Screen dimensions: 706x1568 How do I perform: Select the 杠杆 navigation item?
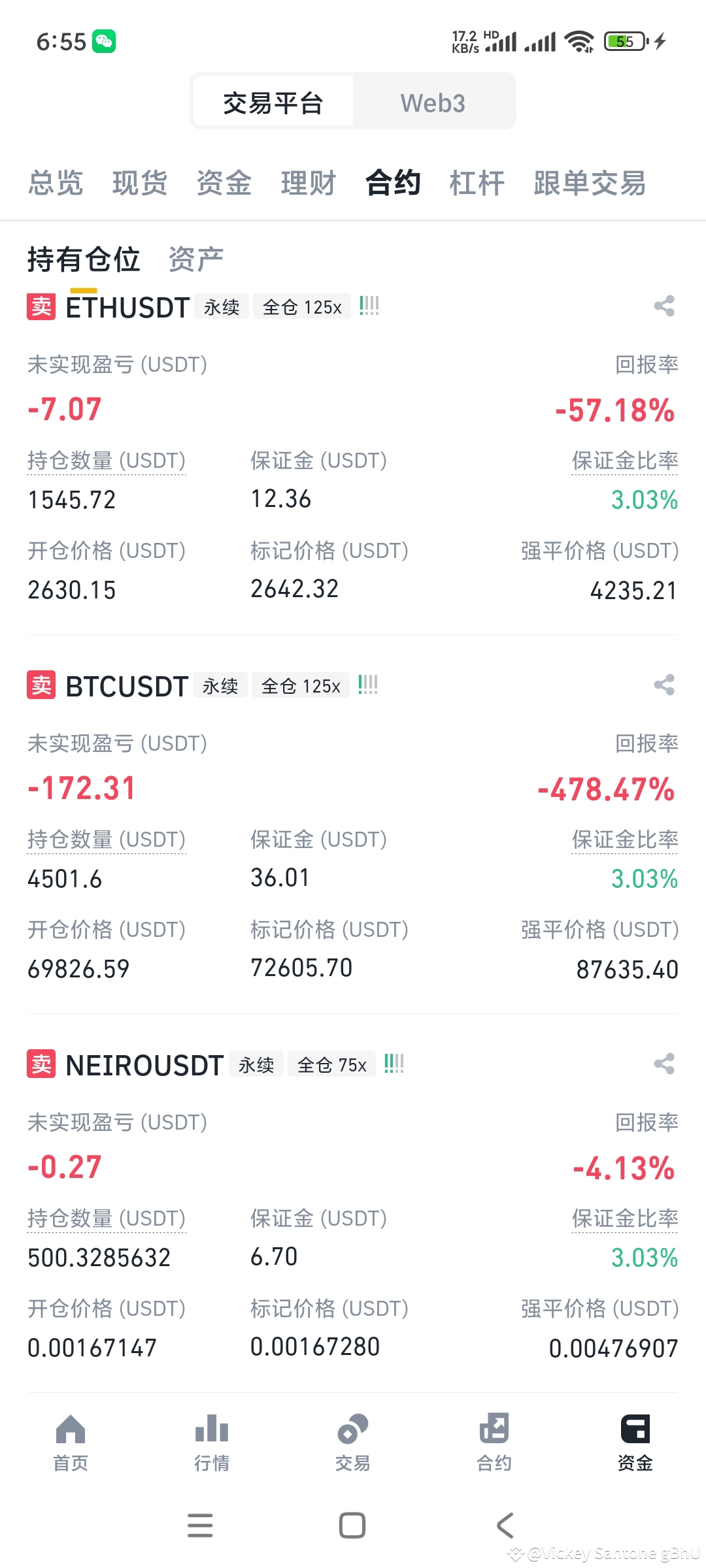point(477,184)
